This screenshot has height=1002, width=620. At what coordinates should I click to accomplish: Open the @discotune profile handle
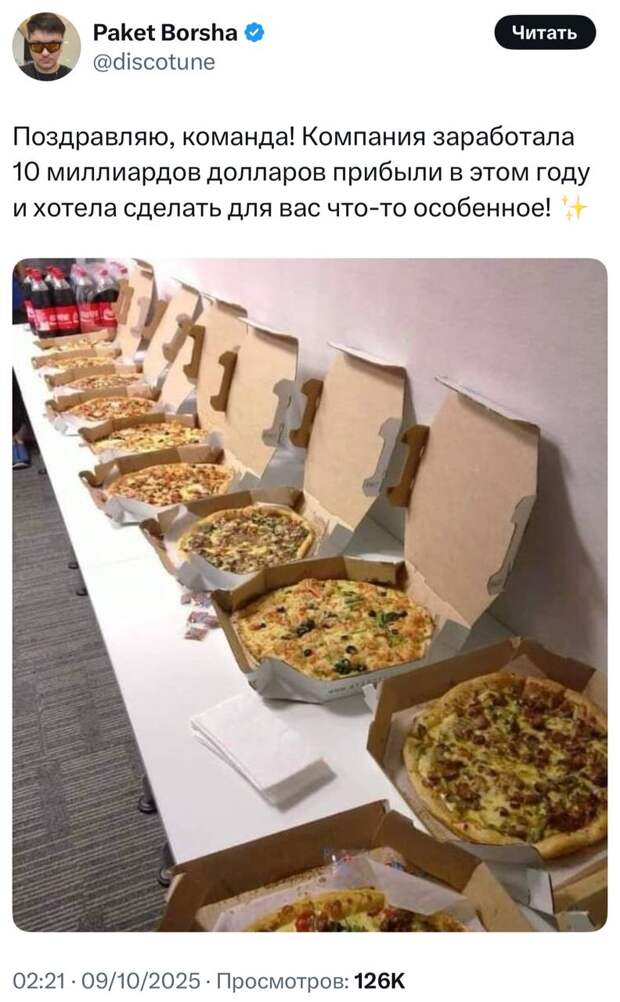[153, 62]
